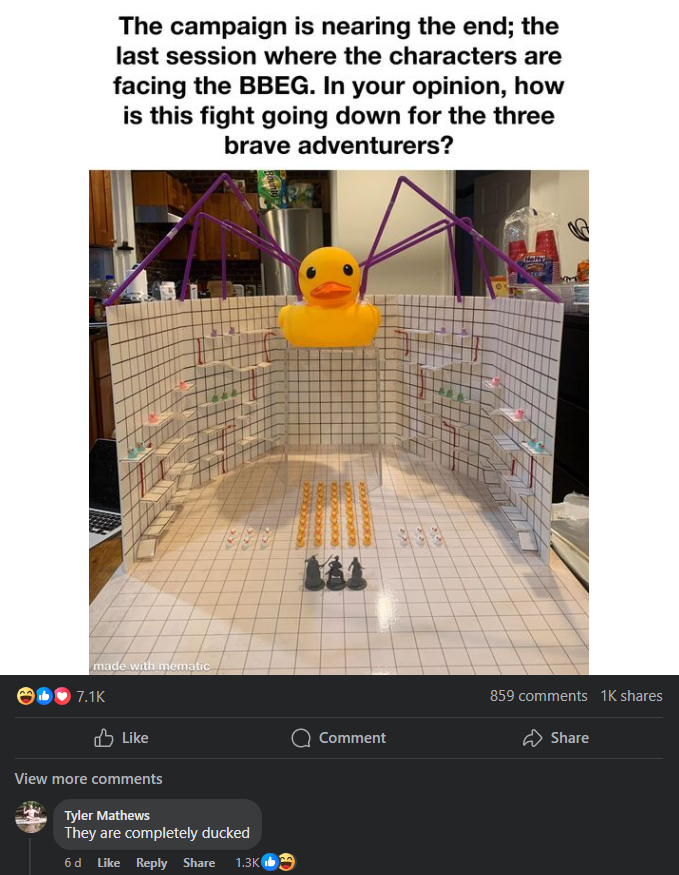View more comments
The image size is (679, 875).
pyautogui.click(x=88, y=778)
